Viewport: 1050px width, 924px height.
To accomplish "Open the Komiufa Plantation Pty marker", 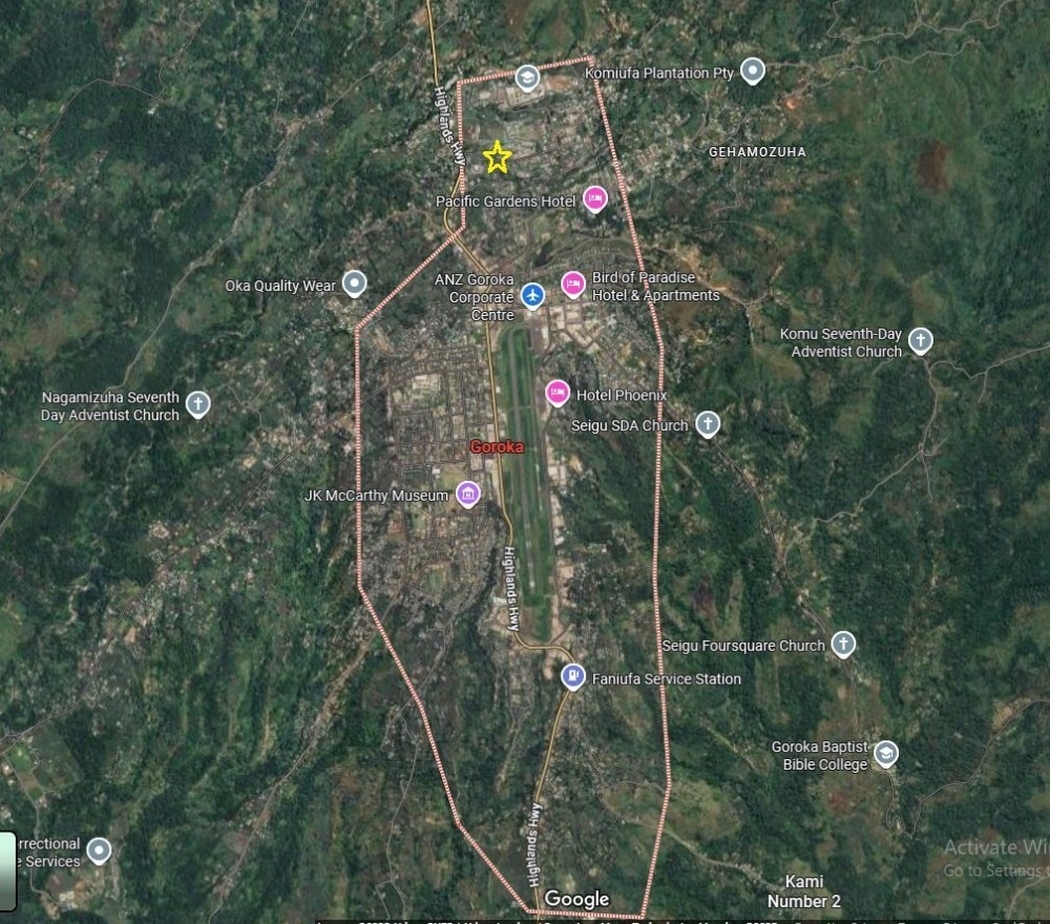I will 752,71.
